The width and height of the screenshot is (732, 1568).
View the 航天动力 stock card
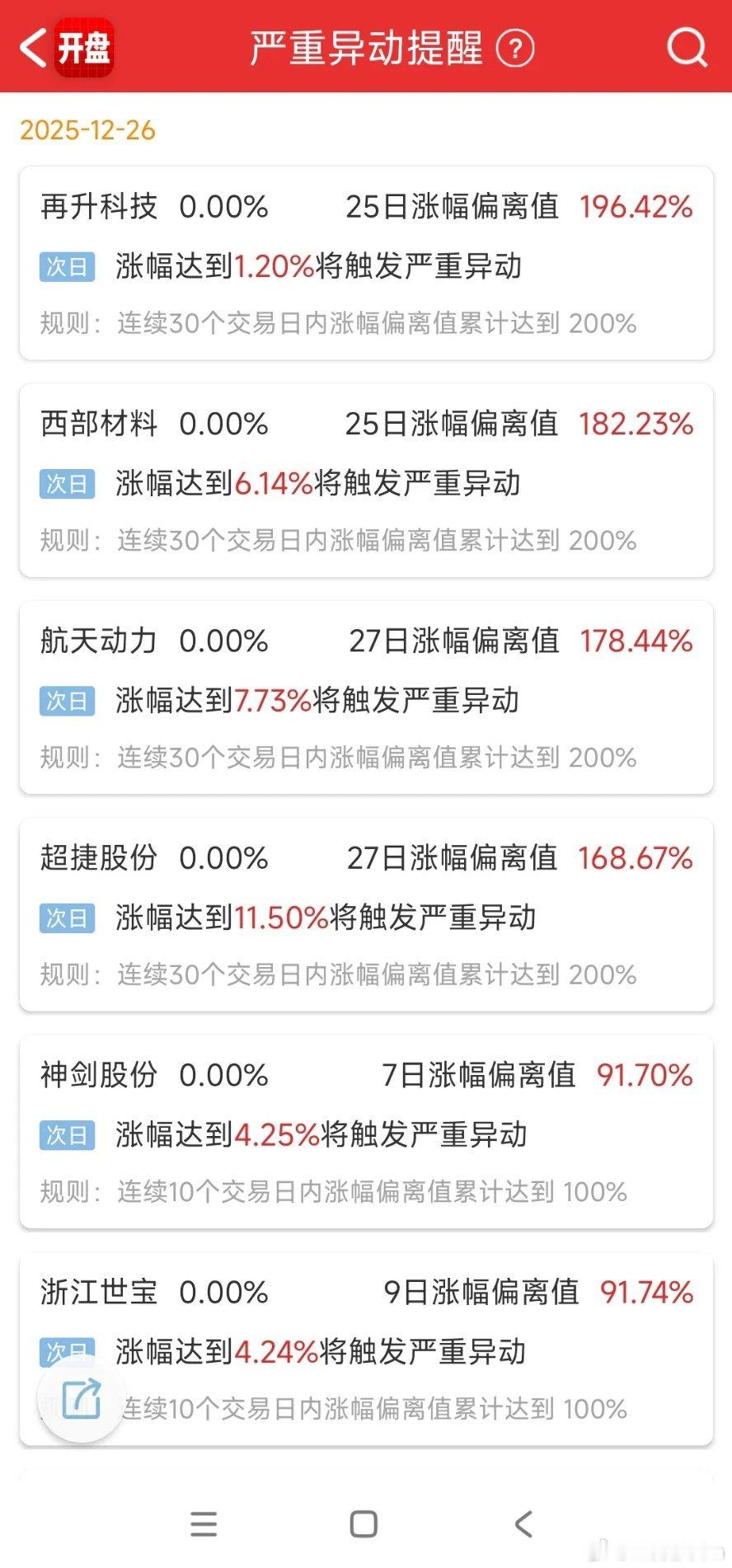(x=366, y=697)
